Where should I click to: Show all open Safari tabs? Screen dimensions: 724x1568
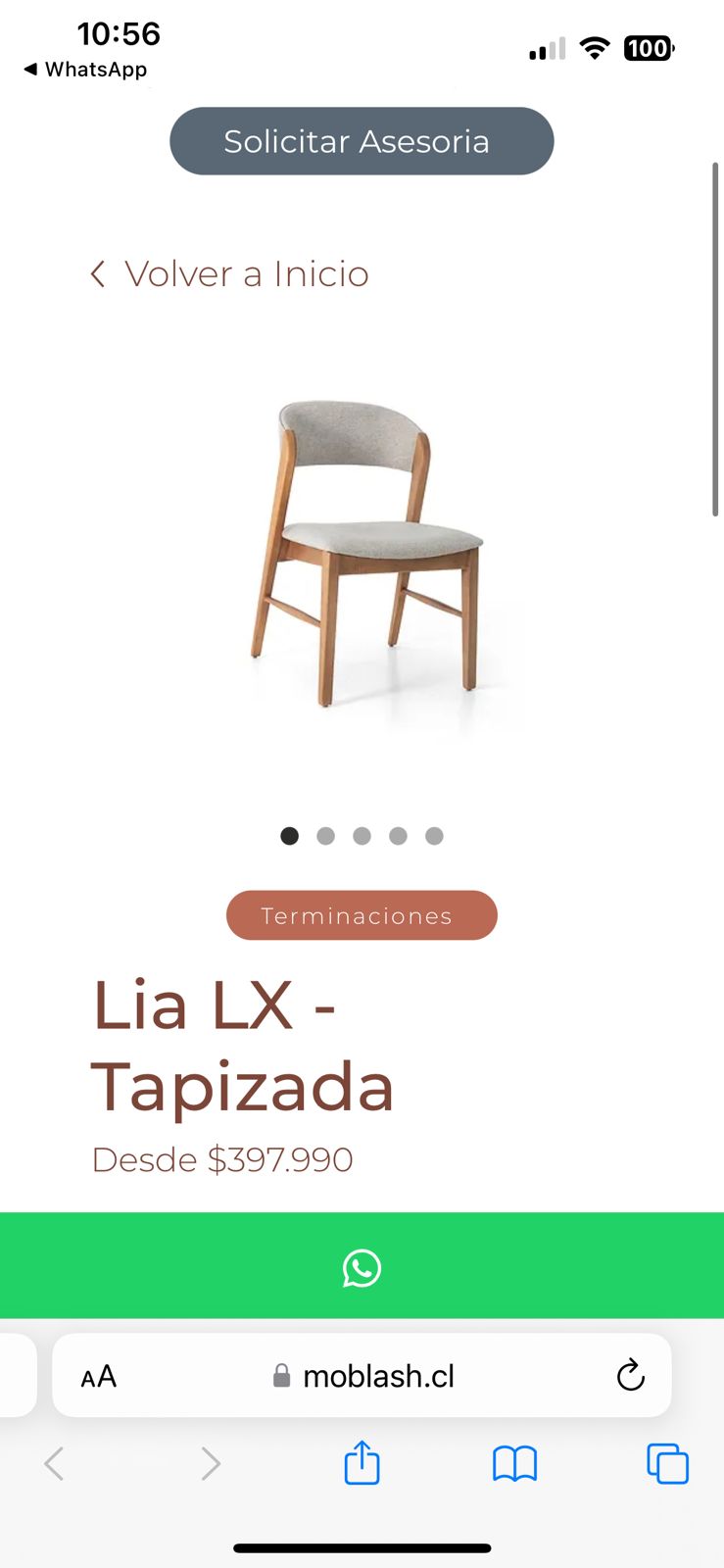tap(667, 1464)
